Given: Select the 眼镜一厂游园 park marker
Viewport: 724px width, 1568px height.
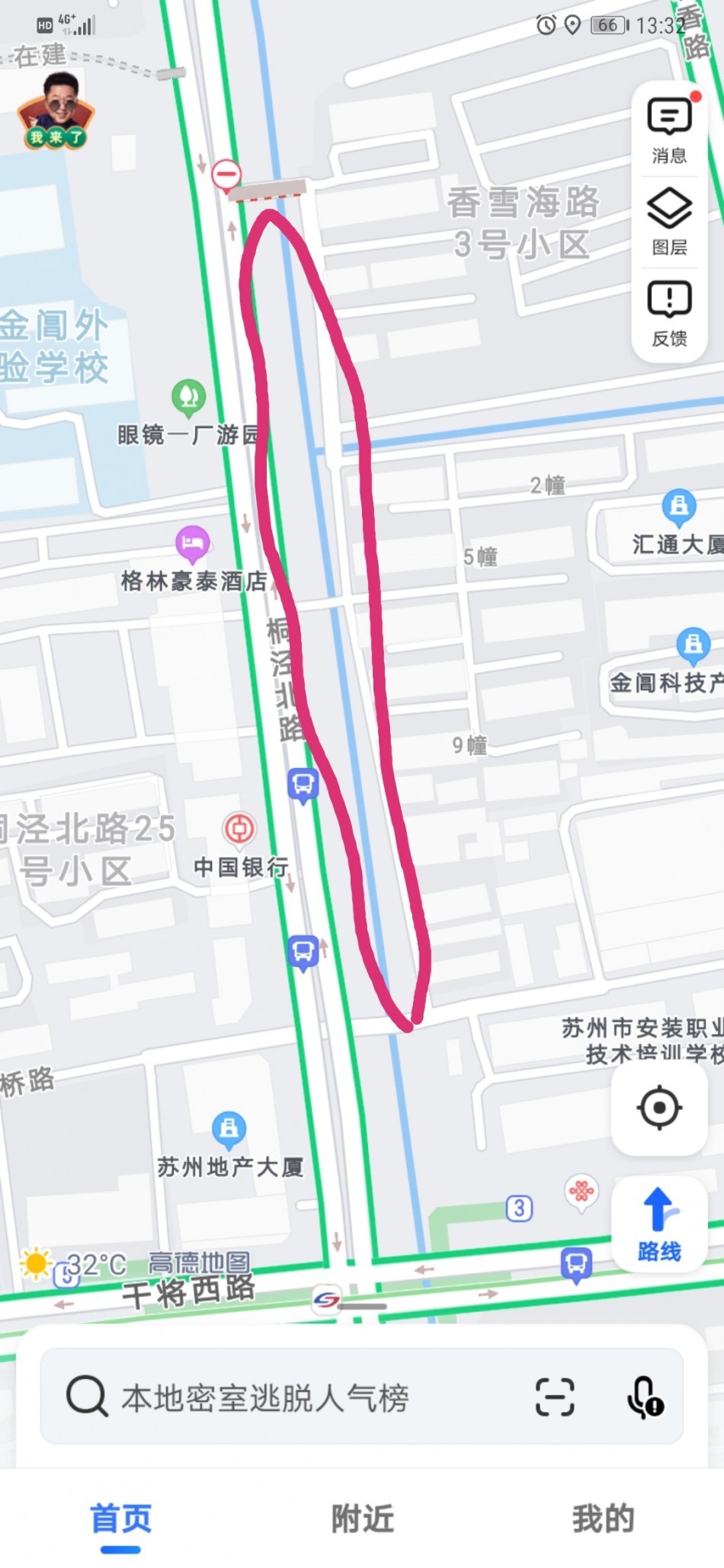Looking at the screenshot, I should (188, 396).
